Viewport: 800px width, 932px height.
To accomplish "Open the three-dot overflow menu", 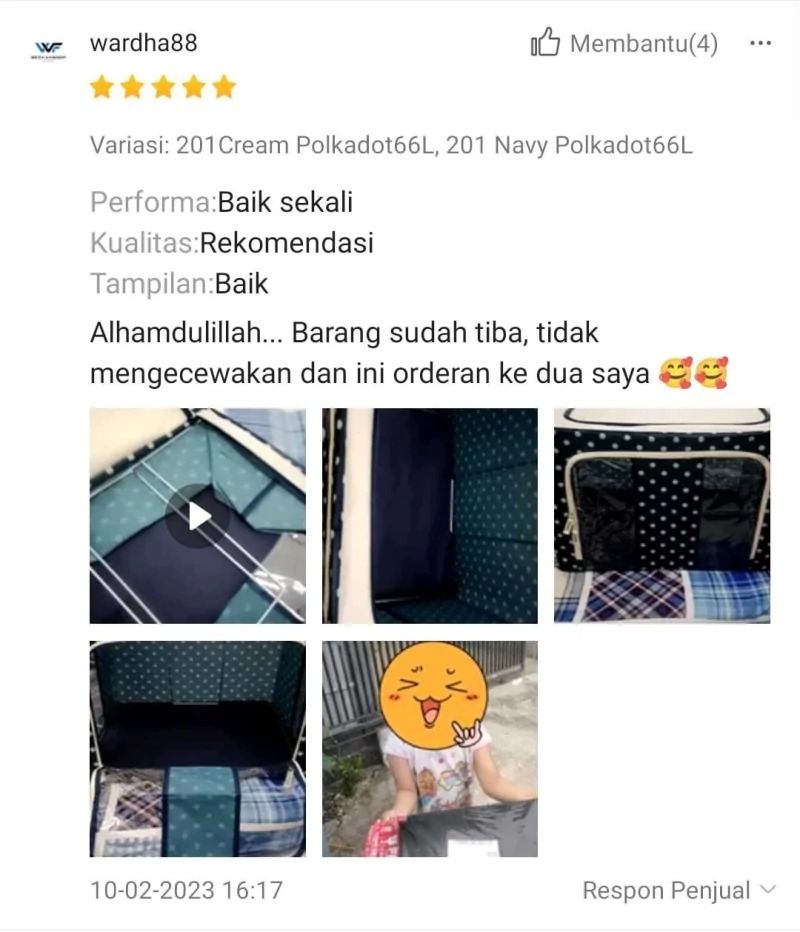I will pyautogui.click(x=760, y=44).
